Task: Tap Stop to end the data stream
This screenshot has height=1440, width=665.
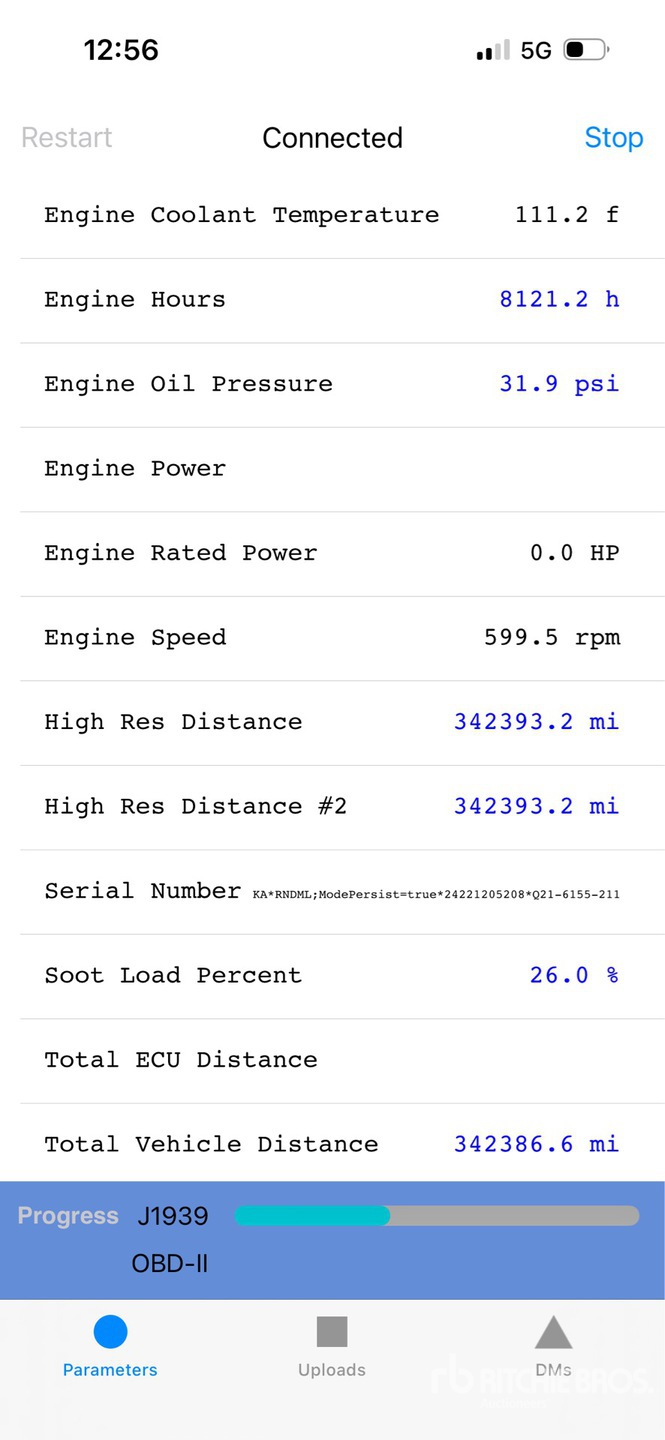Action: click(613, 138)
